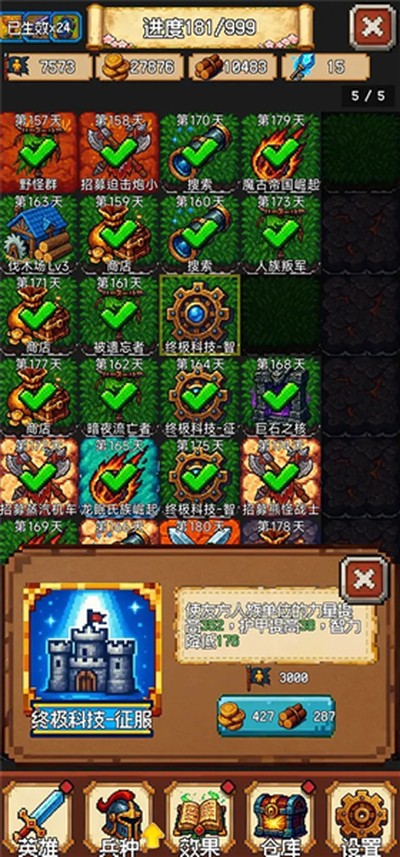Screen dimensions: 400x857
Task: Select the 龙瞎氏族崛起 tile
Action: tap(119, 477)
